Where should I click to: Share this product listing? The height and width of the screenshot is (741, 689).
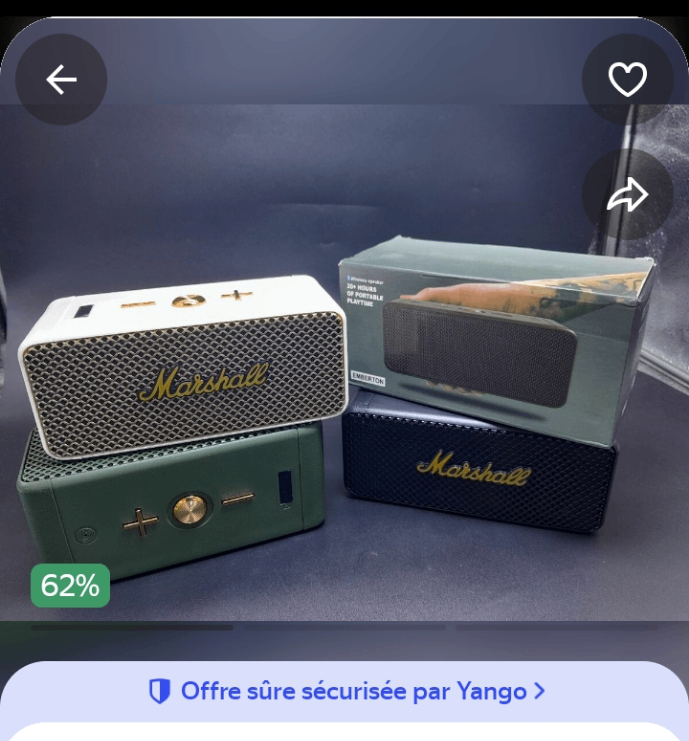tap(627, 195)
